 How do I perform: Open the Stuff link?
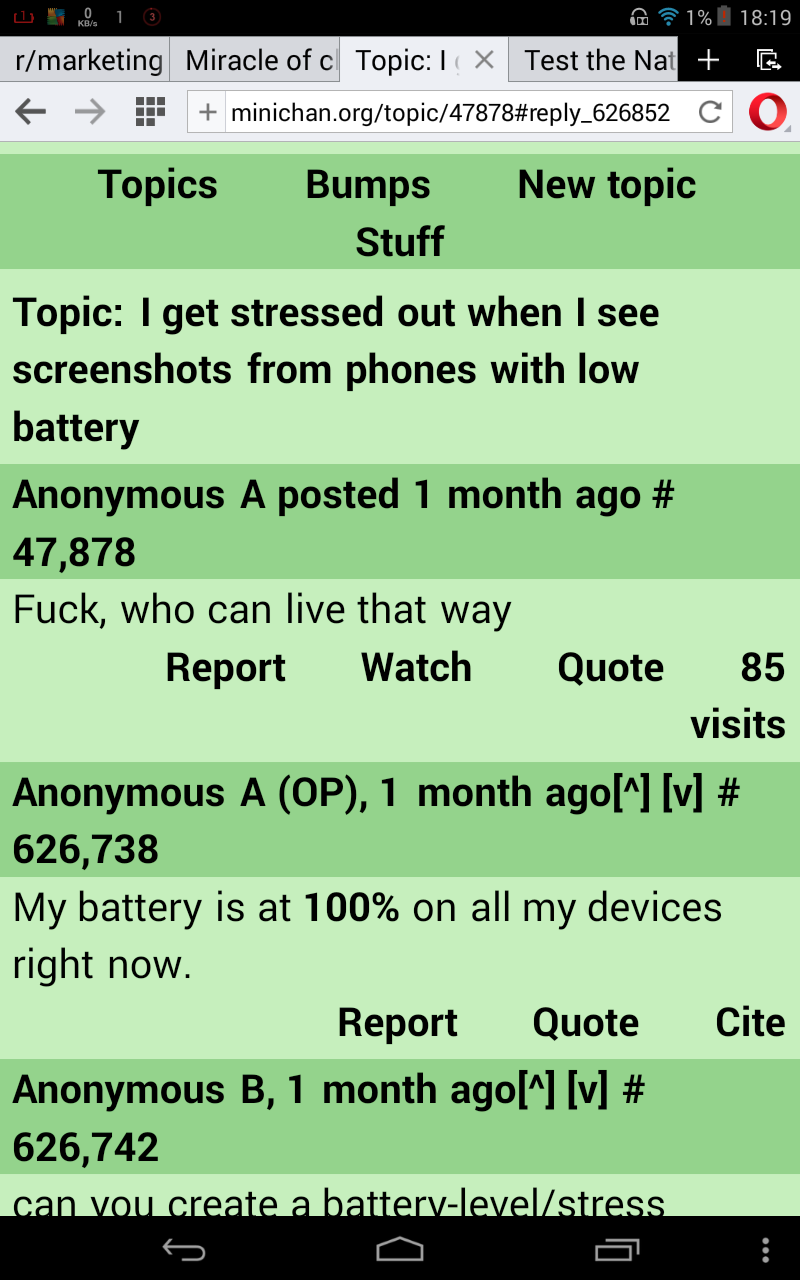[x=400, y=242]
